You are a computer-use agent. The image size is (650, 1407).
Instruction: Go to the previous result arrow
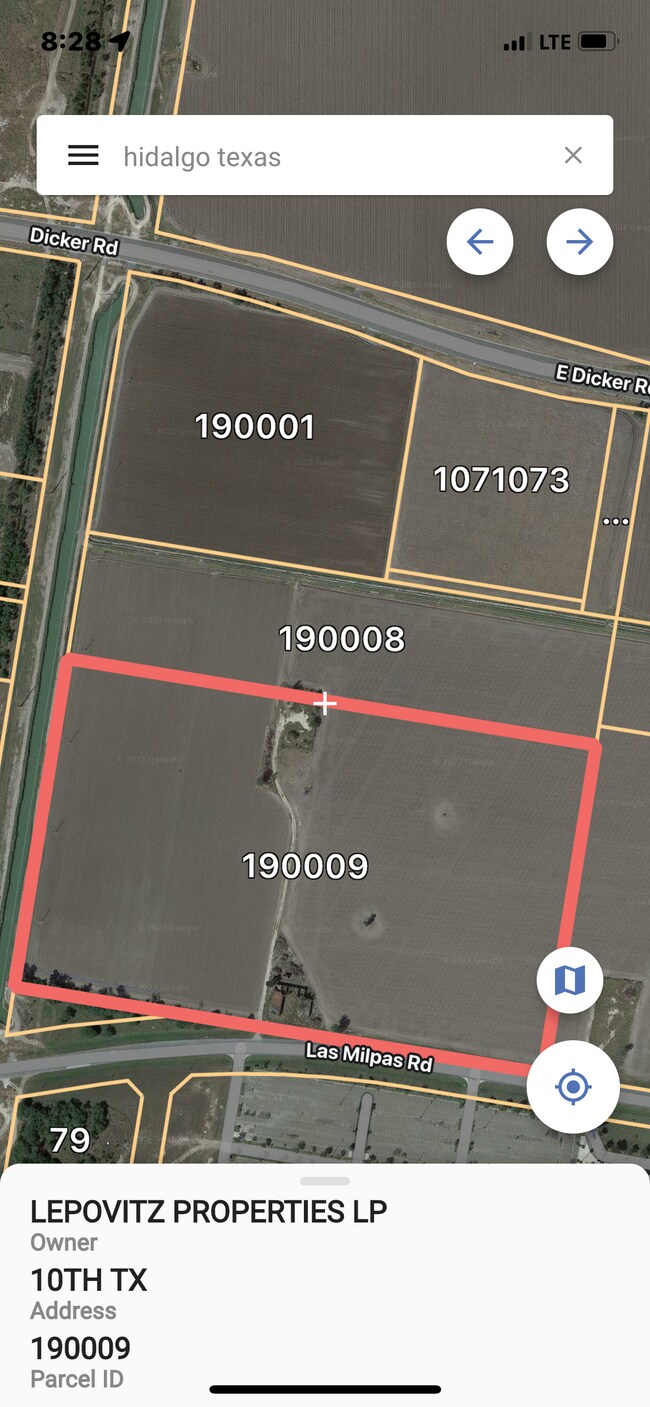[x=480, y=242]
